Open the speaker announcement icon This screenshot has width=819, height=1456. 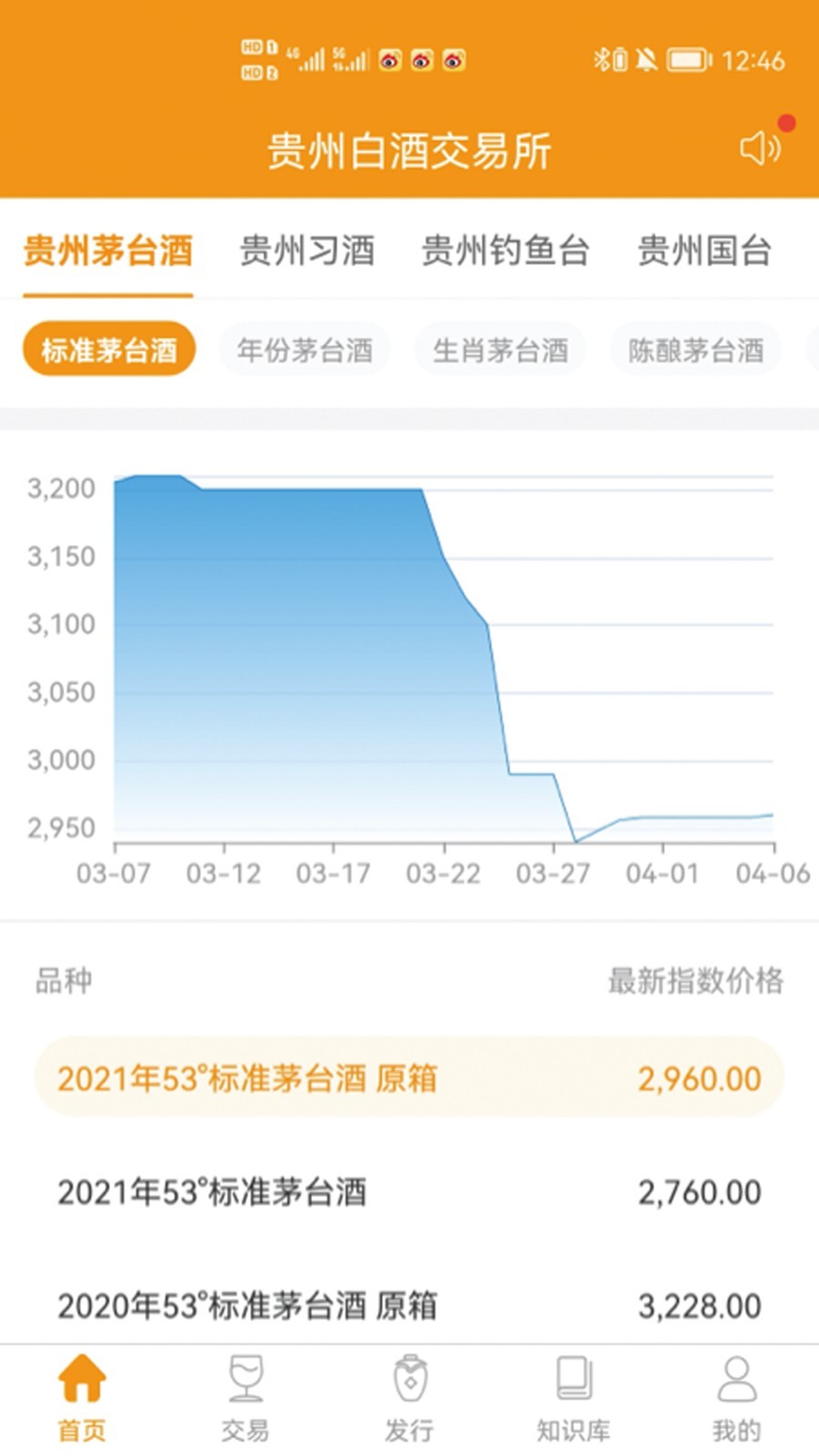761,147
